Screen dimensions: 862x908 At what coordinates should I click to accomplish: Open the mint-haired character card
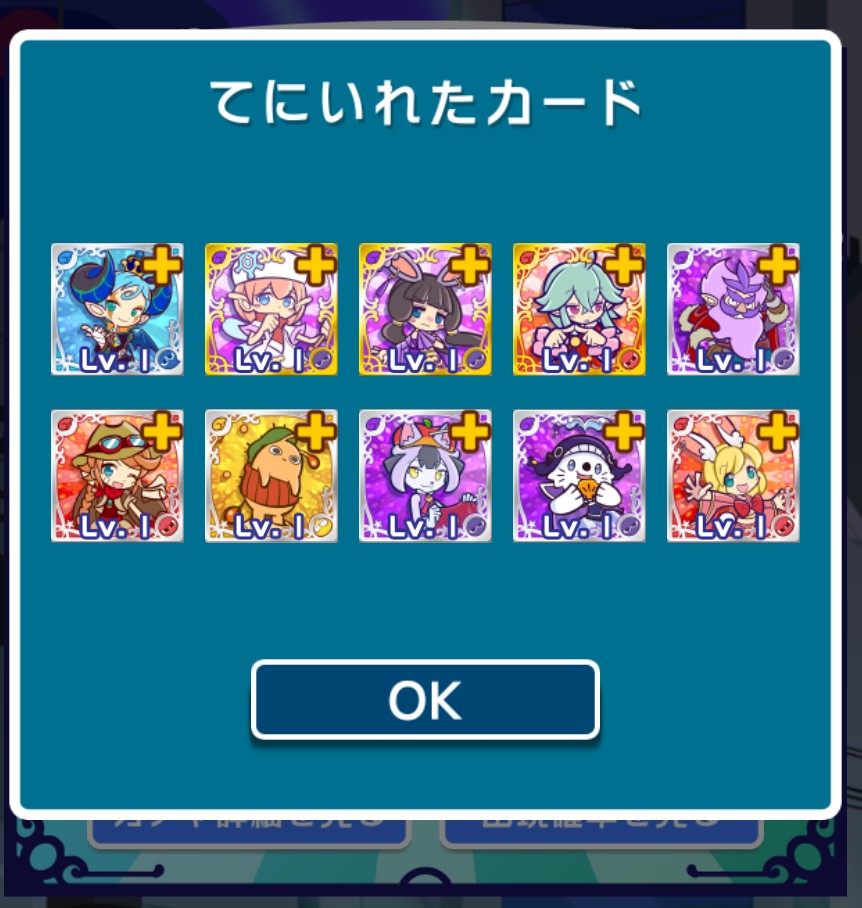coord(579,309)
